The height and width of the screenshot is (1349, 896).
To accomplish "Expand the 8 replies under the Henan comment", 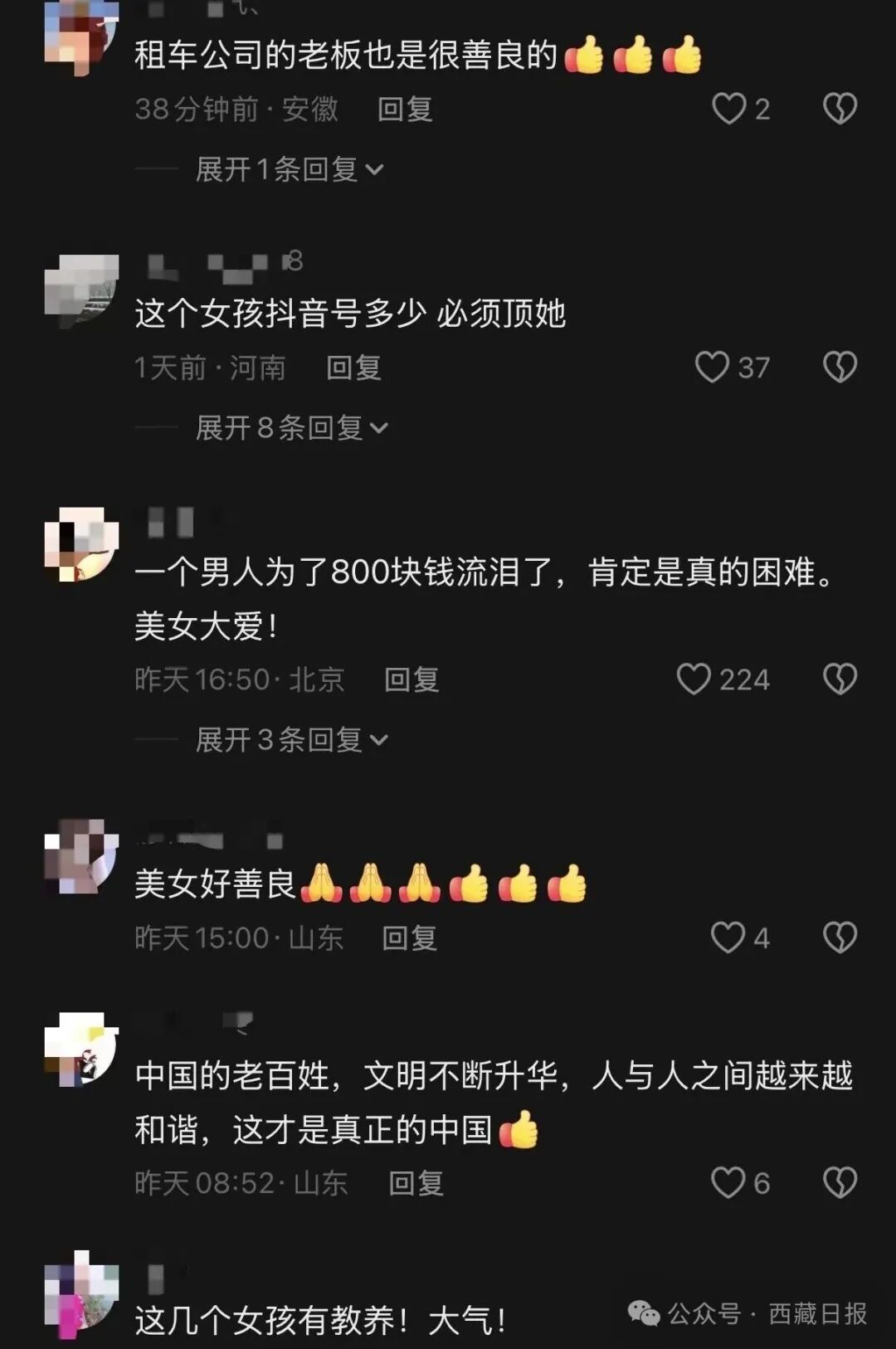I will [290, 428].
